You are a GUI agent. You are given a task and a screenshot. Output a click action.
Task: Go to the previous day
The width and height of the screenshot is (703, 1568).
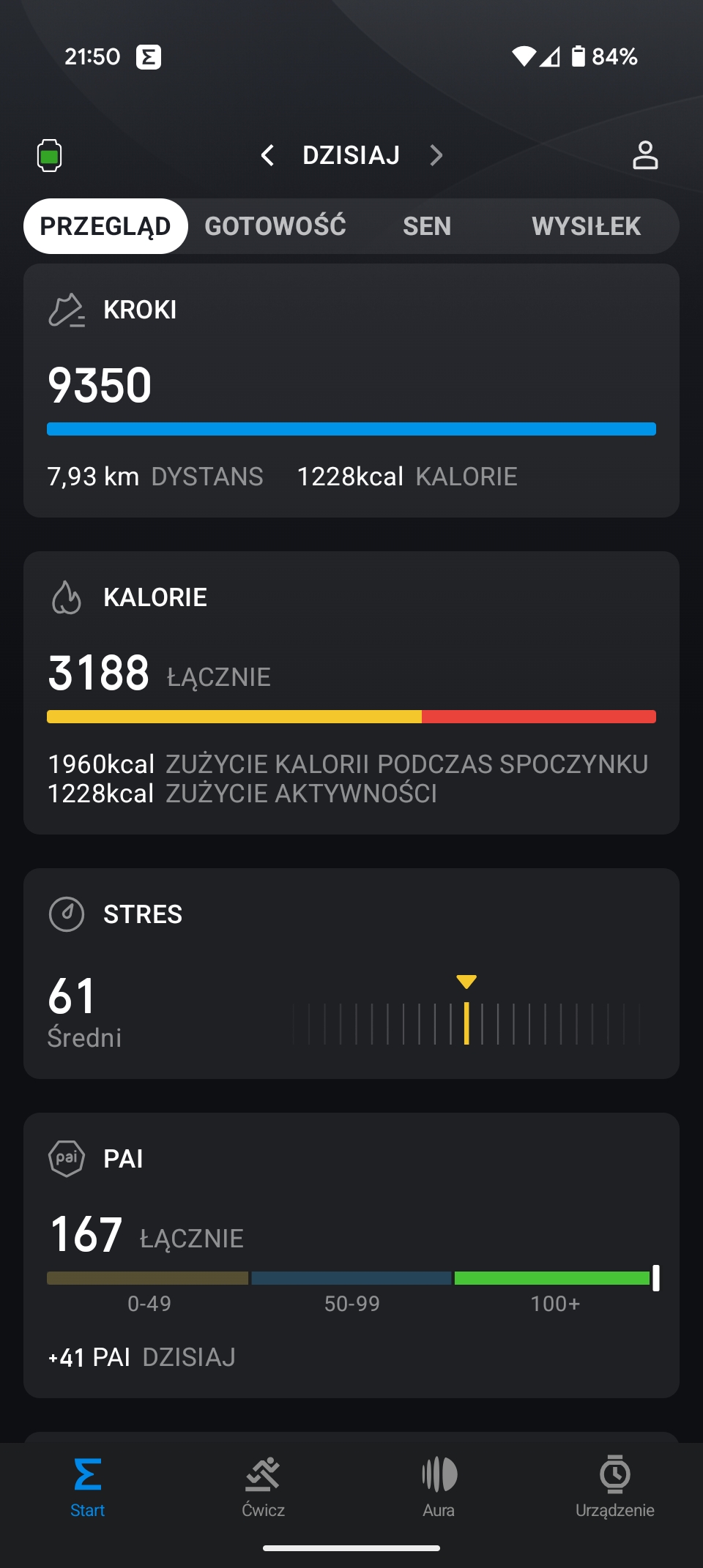268,155
